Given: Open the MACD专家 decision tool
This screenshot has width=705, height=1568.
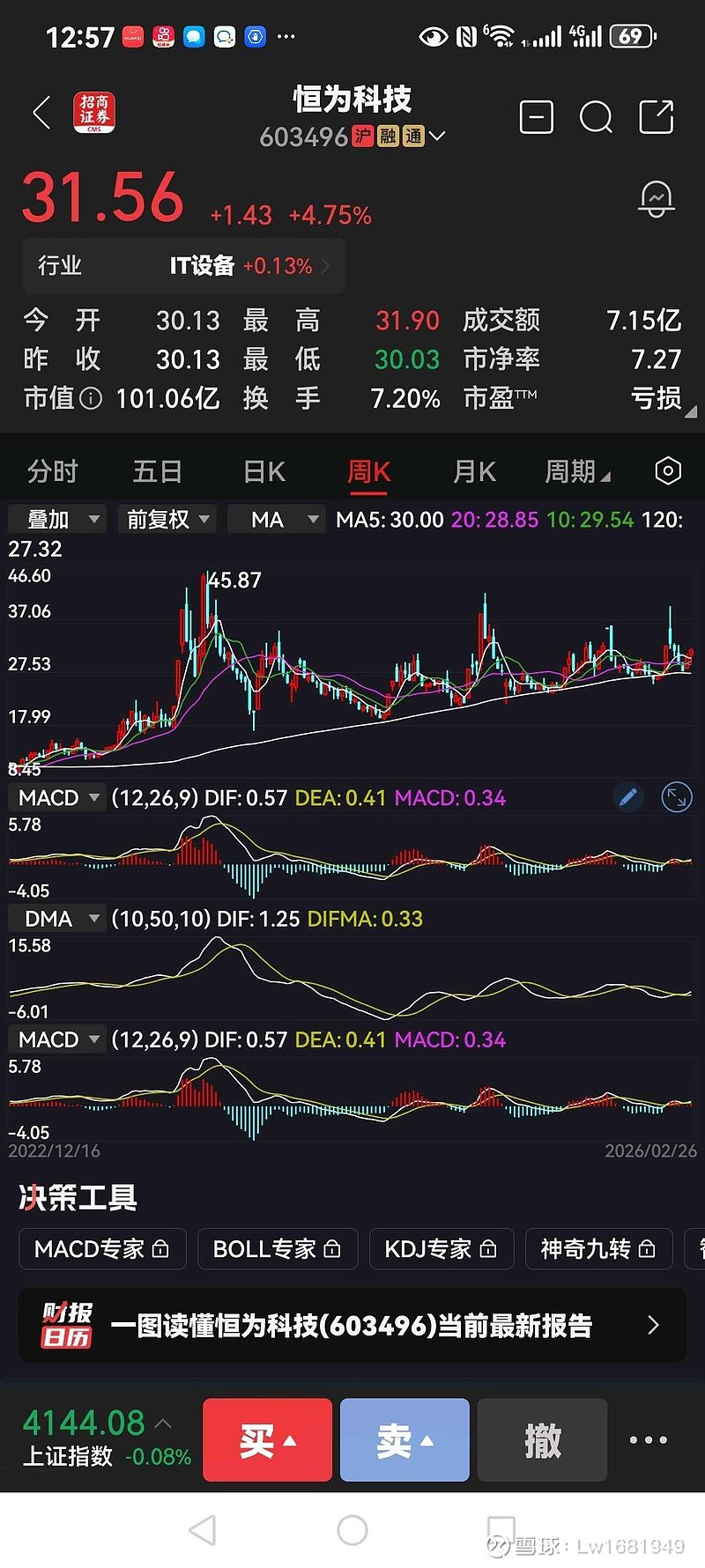Looking at the screenshot, I should (101, 1248).
